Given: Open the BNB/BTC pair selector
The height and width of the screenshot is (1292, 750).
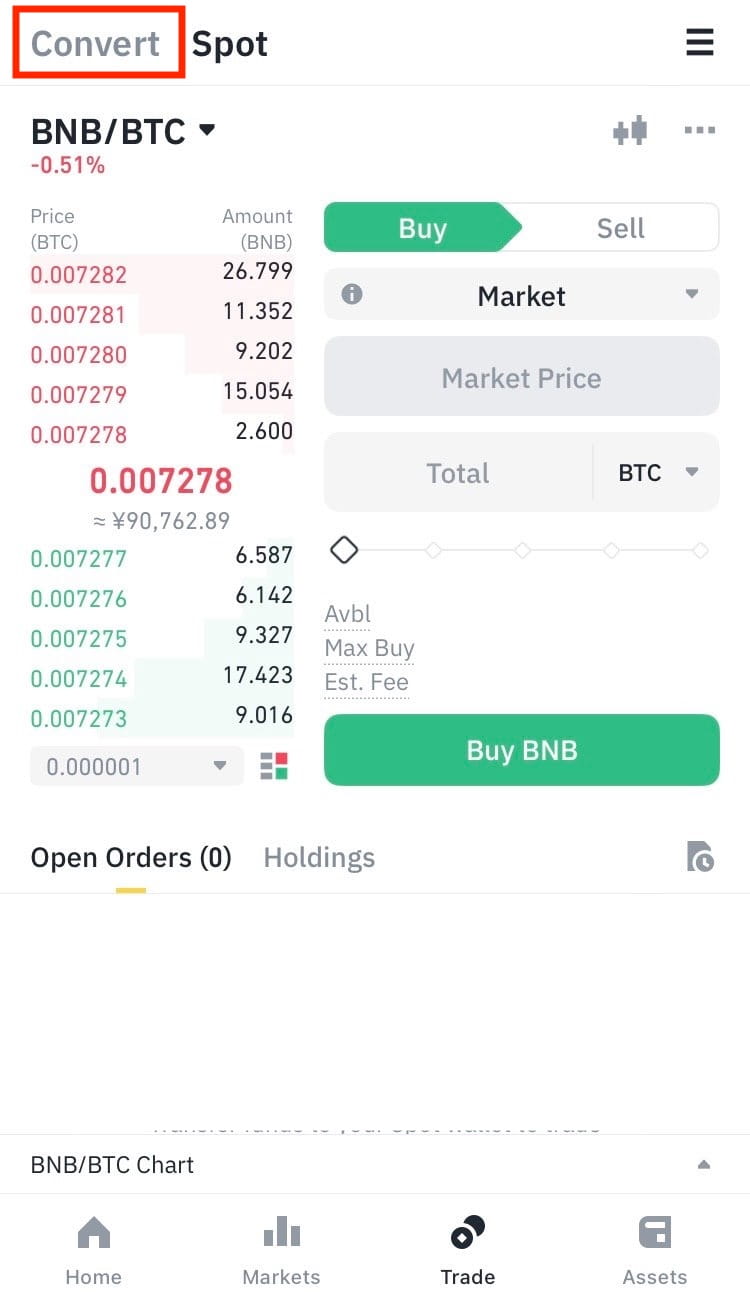Looking at the screenshot, I should [123, 131].
